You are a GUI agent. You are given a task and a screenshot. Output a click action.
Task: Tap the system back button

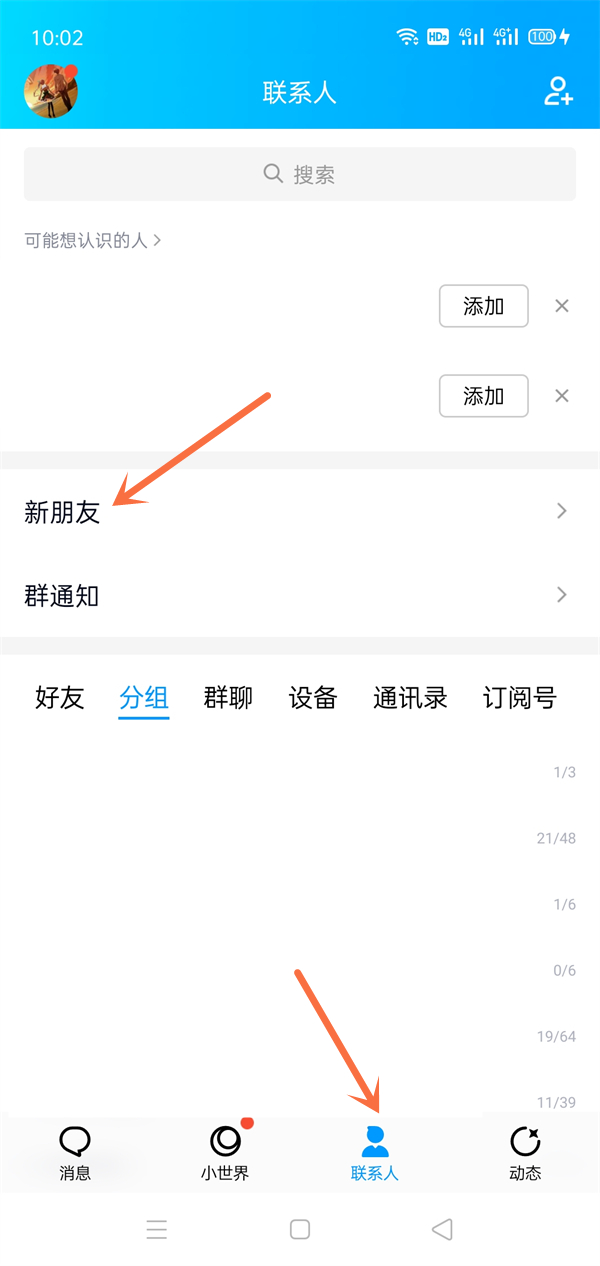coord(442,1229)
